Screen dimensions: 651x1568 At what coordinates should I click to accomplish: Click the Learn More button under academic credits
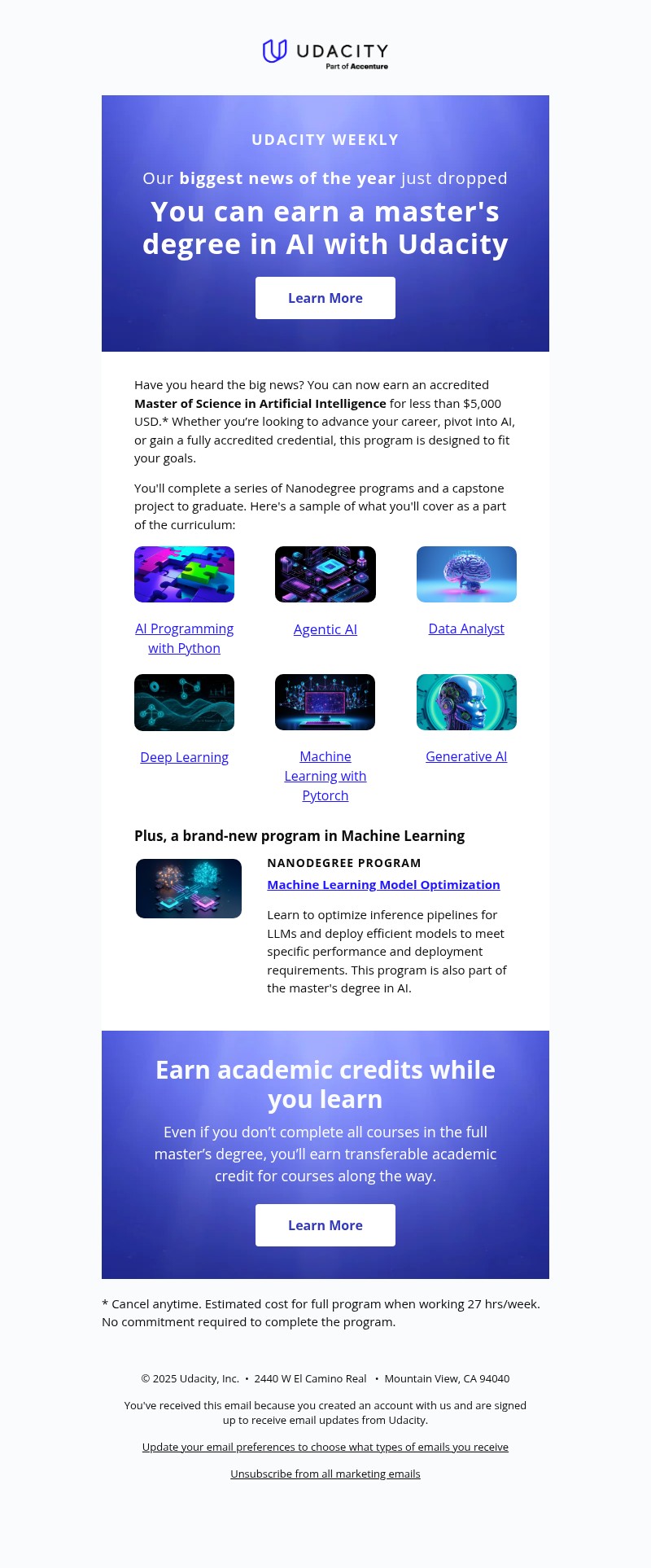tap(325, 1225)
